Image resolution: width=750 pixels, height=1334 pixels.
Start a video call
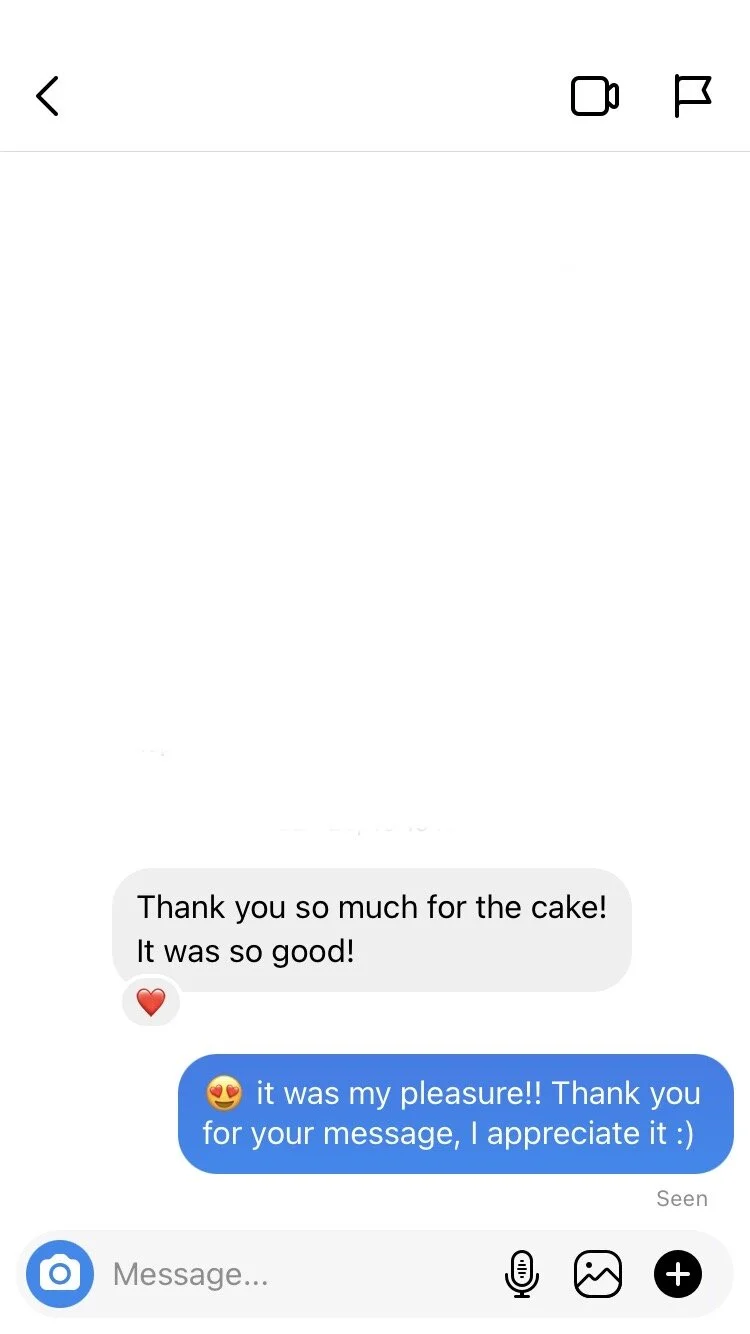pyautogui.click(x=595, y=96)
